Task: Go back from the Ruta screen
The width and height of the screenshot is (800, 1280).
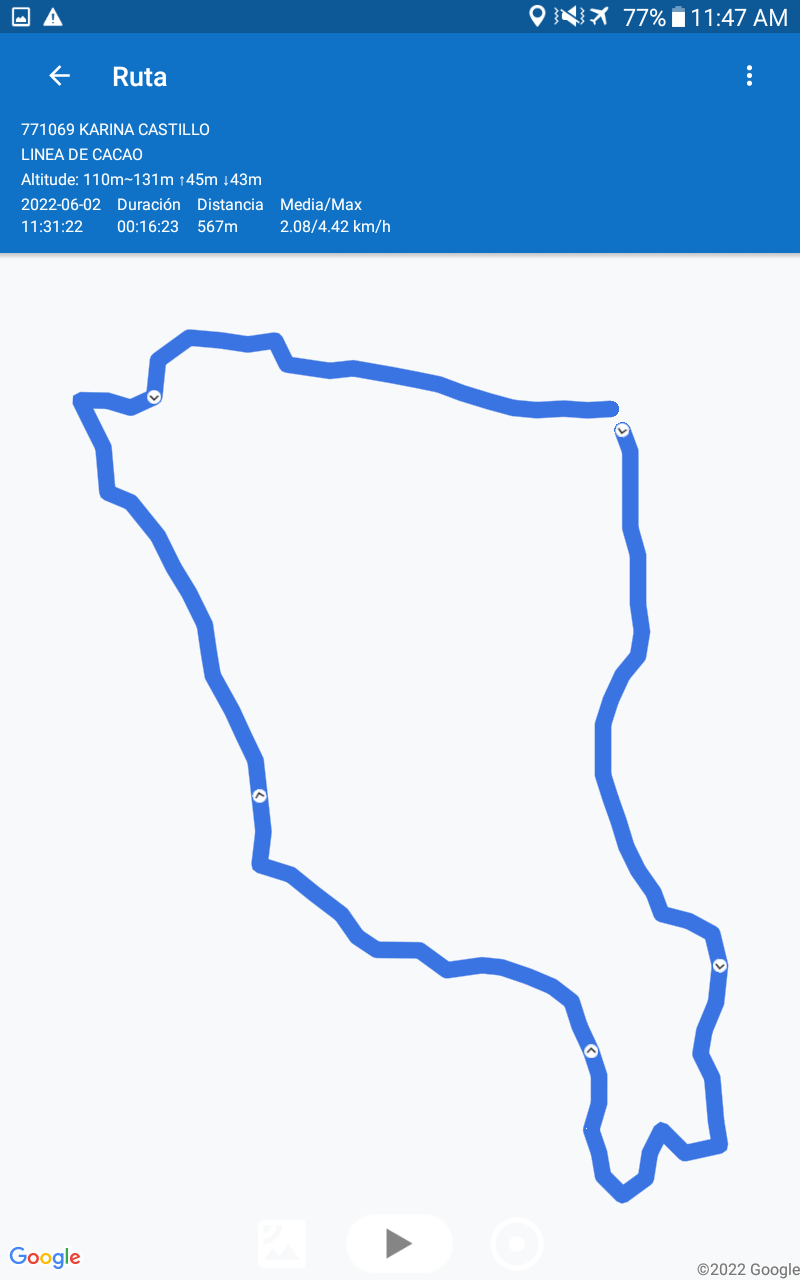Action: 60,76
